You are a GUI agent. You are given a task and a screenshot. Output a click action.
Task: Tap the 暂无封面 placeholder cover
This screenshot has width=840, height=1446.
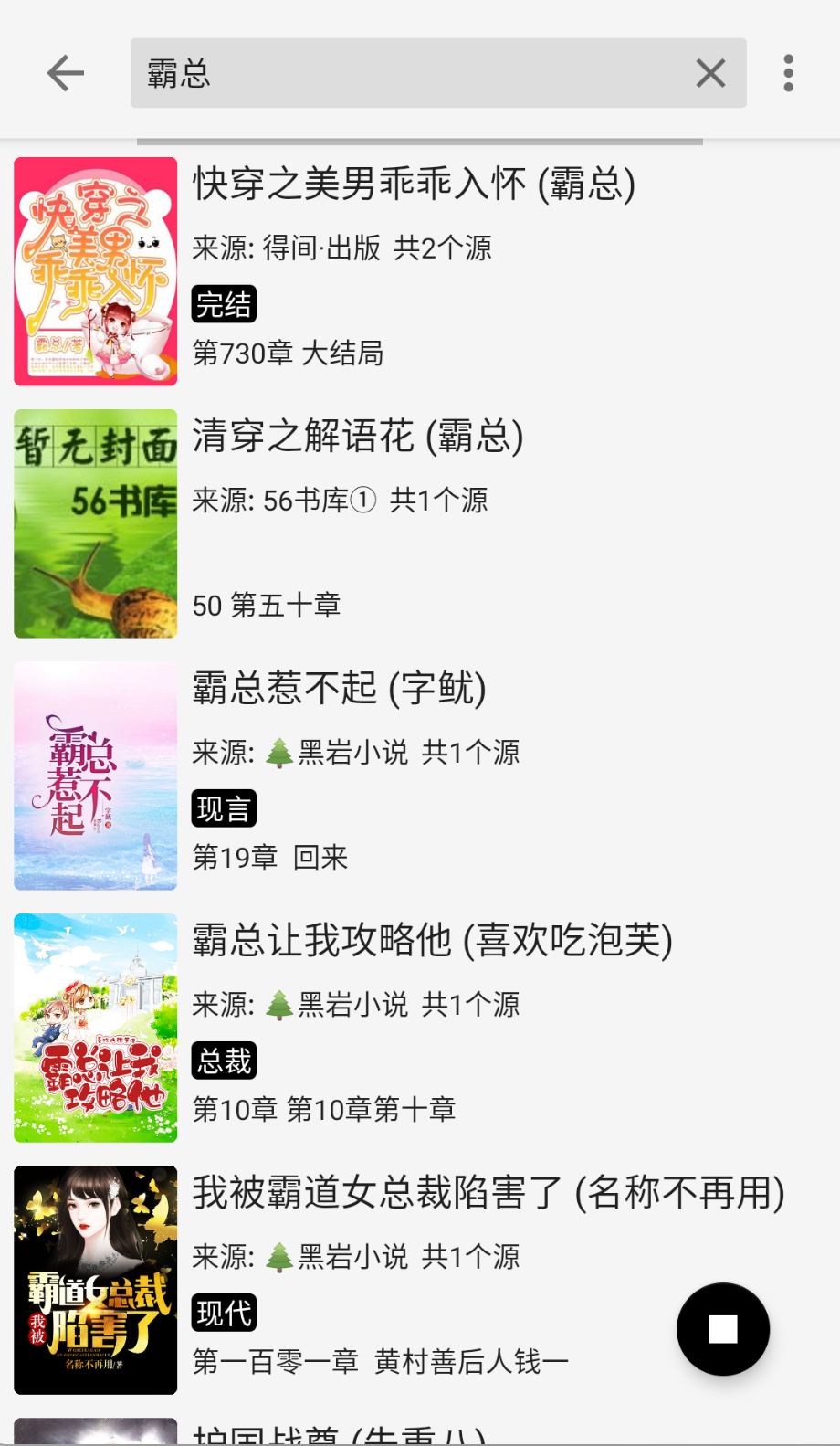coord(95,522)
